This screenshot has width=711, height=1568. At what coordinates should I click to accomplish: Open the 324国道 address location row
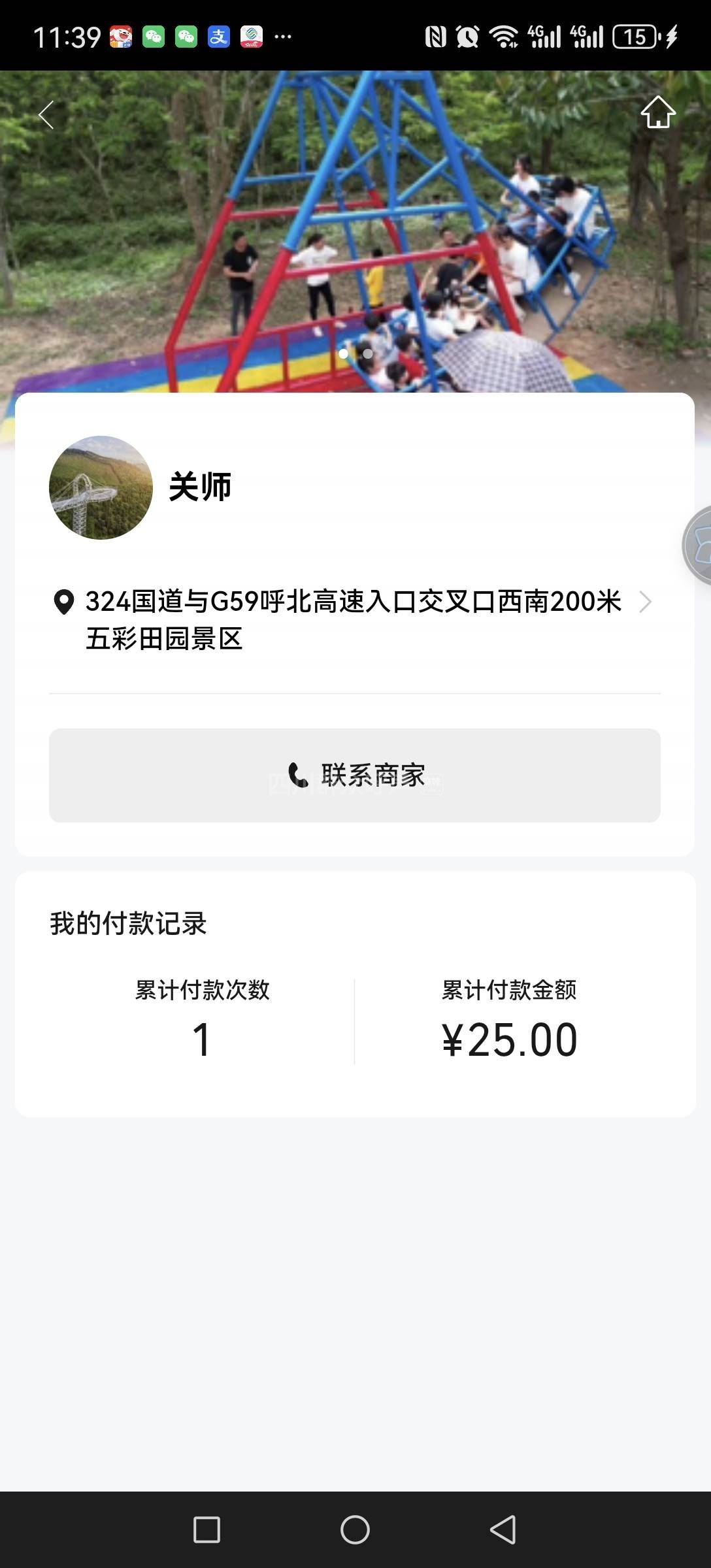click(353, 619)
